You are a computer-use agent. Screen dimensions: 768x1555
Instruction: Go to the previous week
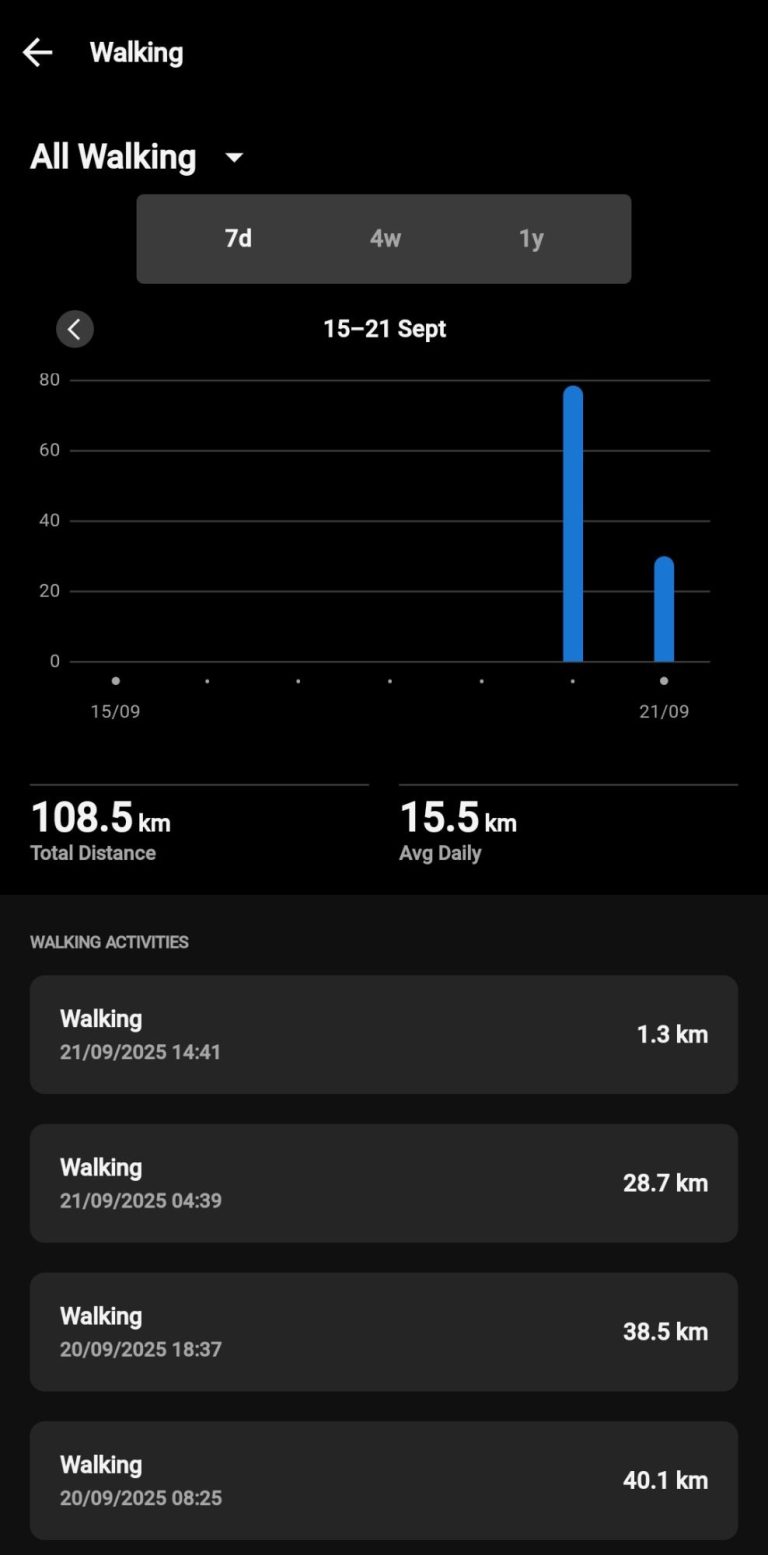coord(75,329)
